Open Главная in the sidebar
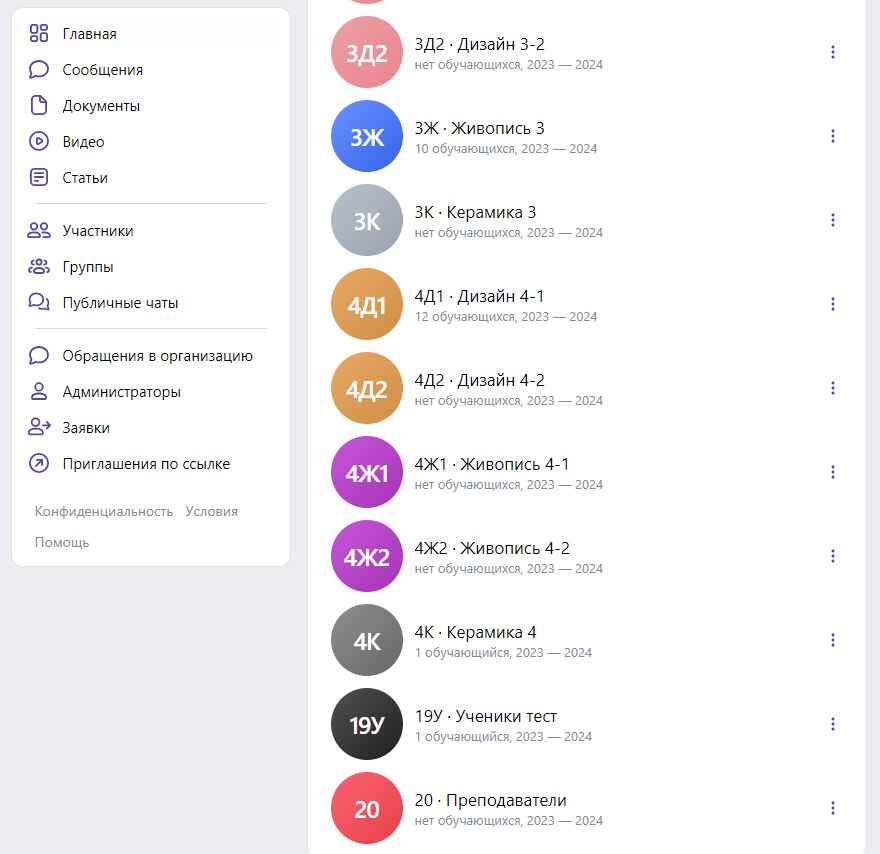 pos(89,34)
